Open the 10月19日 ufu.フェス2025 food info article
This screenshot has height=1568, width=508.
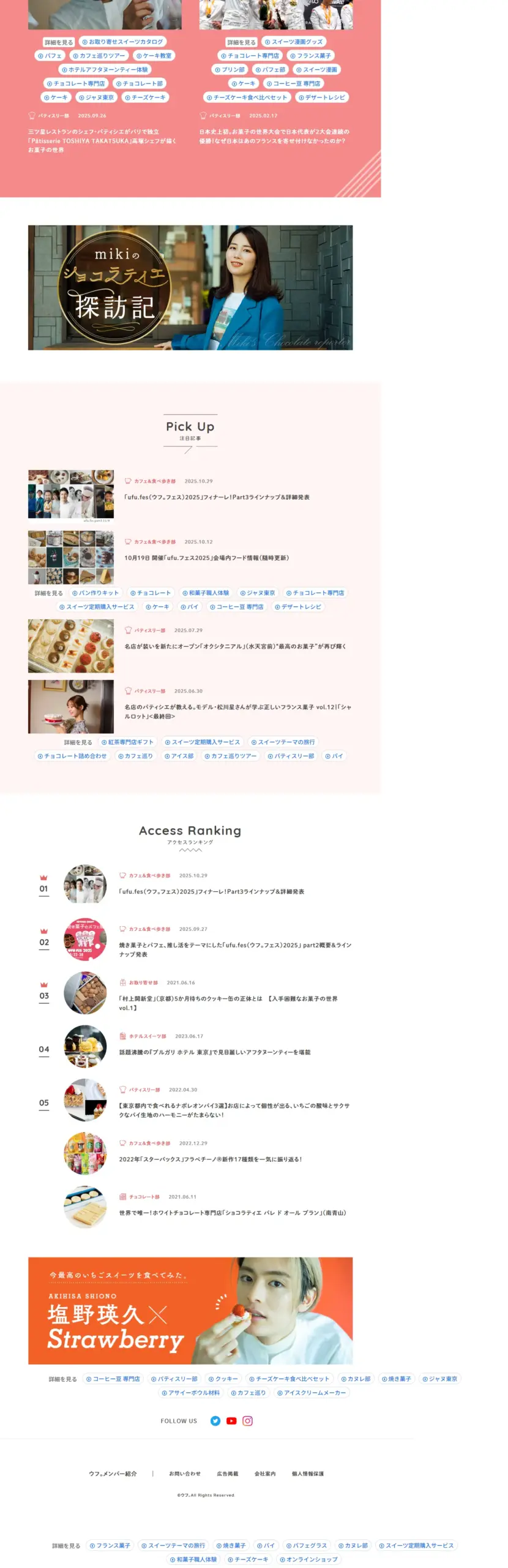(206, 557)
